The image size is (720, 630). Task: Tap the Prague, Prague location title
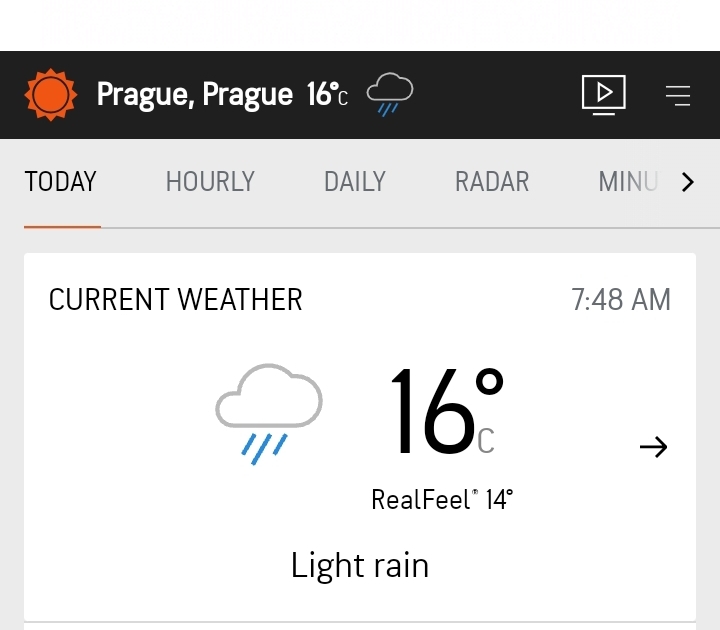[x=195, y=95]
